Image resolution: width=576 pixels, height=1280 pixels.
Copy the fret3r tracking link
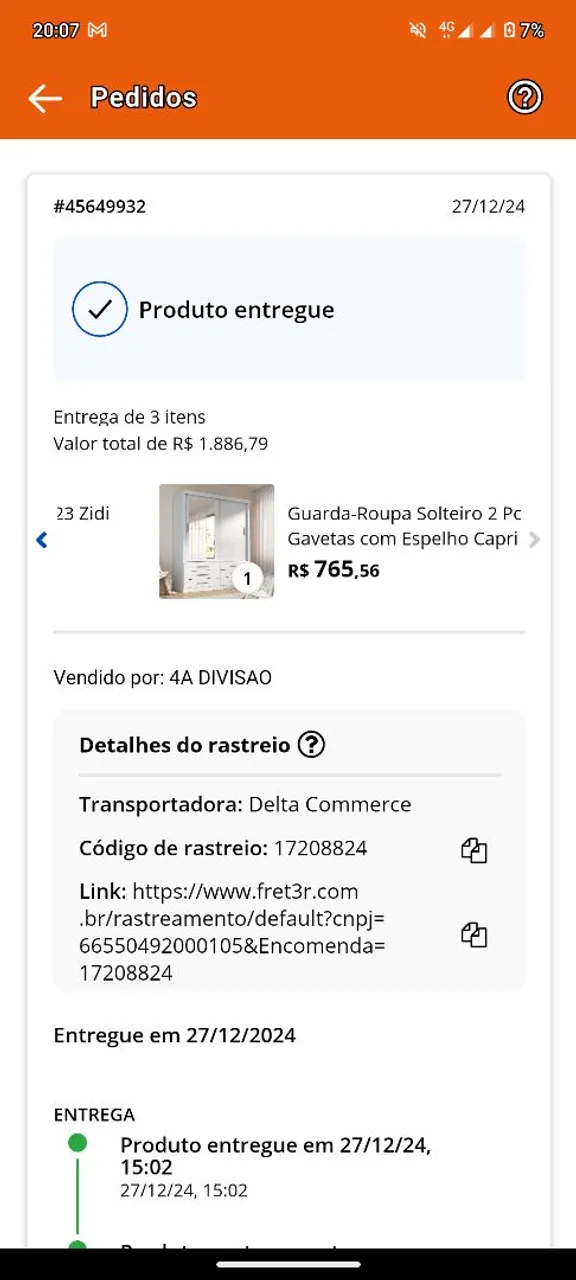474,935
